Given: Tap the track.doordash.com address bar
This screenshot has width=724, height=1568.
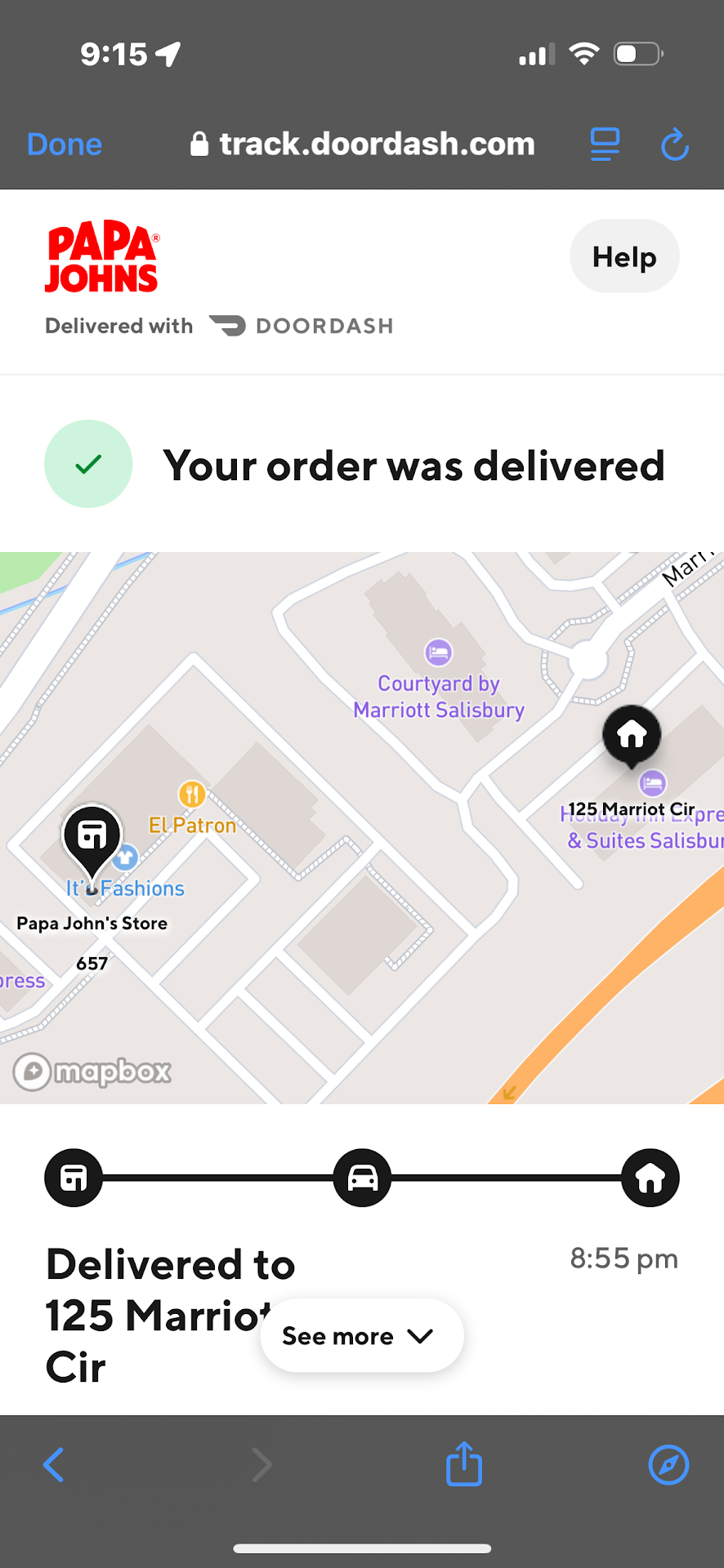Looking at the screenshot, I should pyautogui.click(x=363, y=145).
